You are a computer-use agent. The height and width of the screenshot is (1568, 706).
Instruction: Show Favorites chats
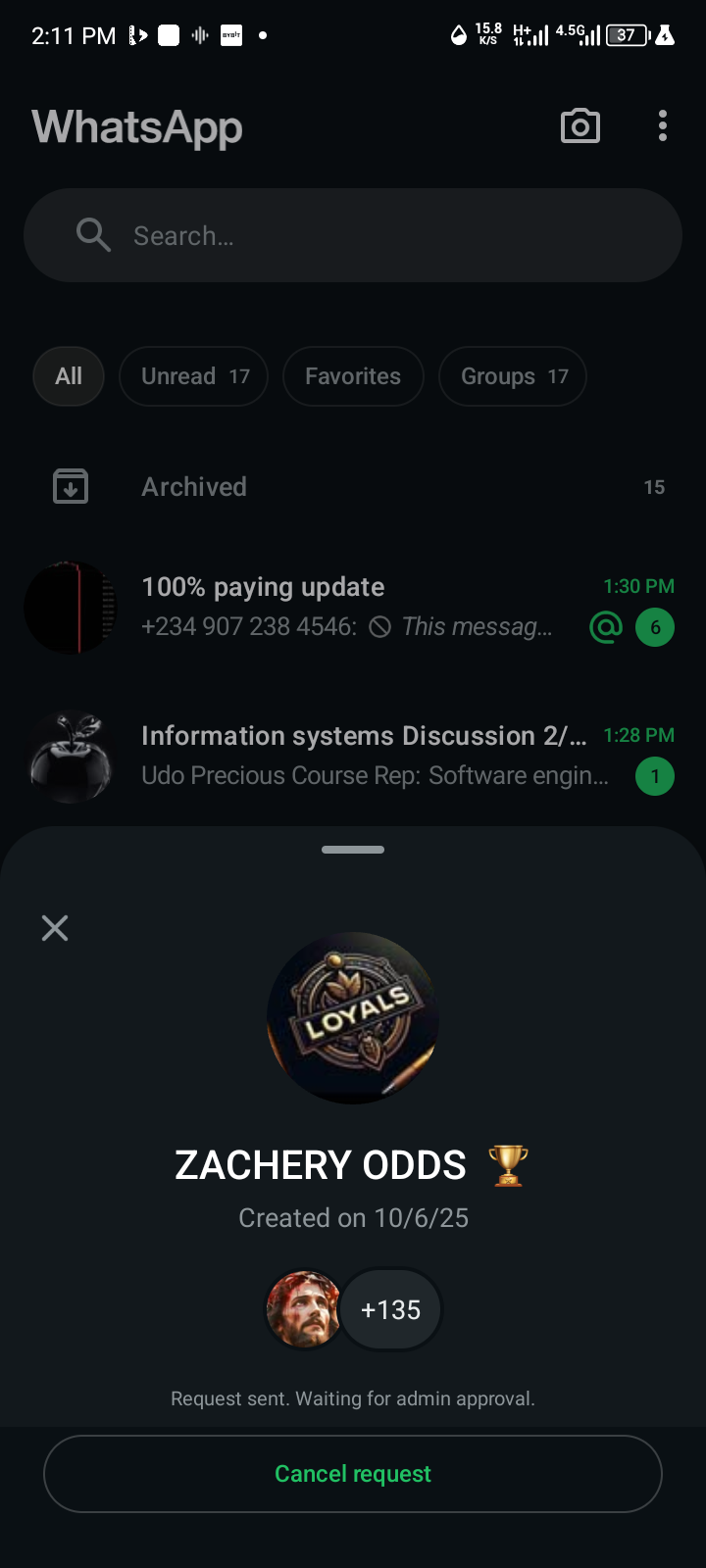coord(353,376)
